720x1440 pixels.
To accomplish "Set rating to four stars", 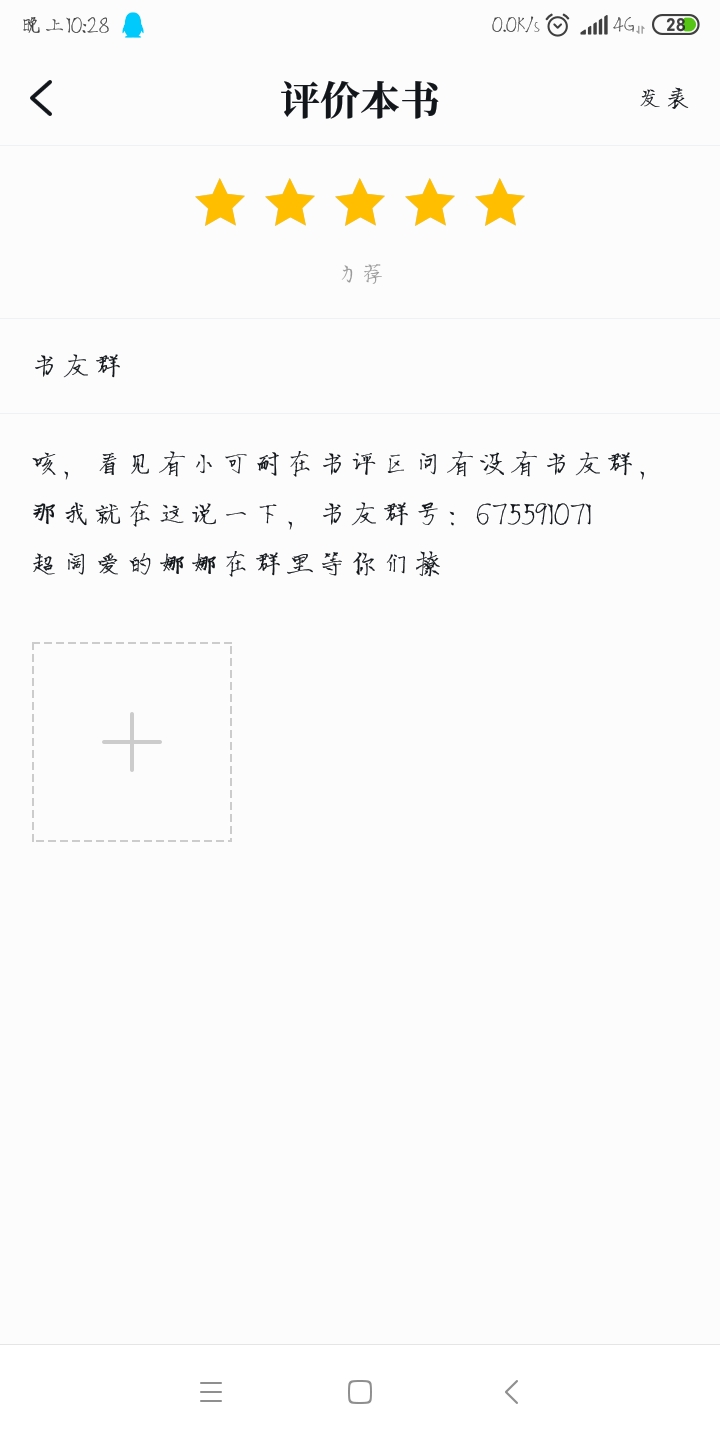I will (430, 202).
